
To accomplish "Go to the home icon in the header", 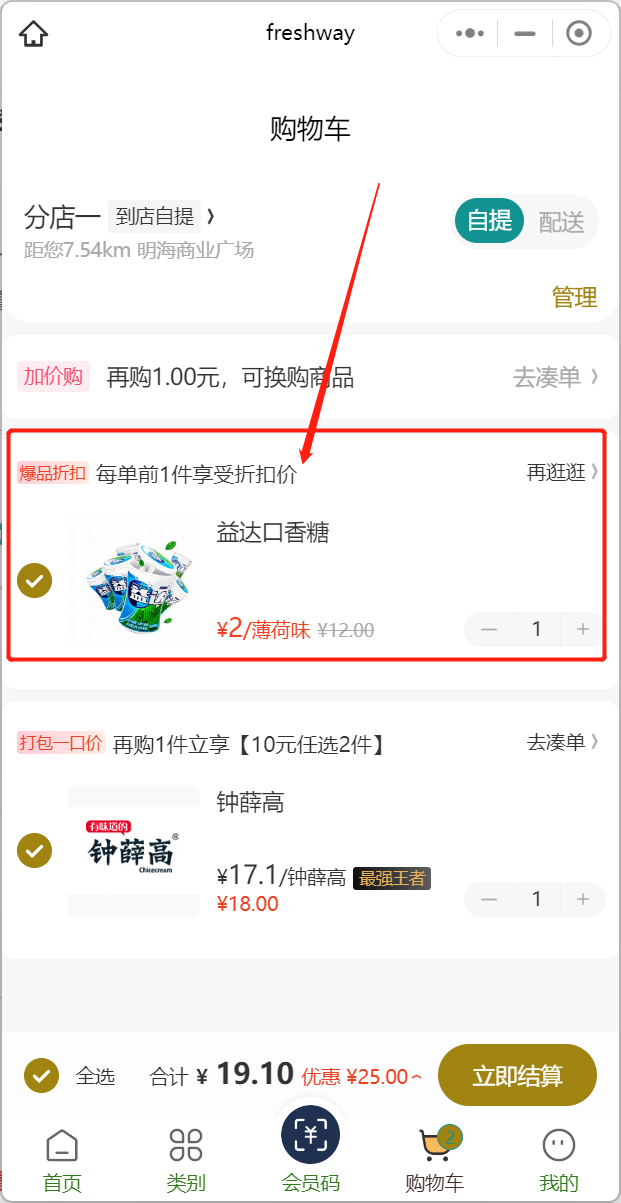I will 34,33.
